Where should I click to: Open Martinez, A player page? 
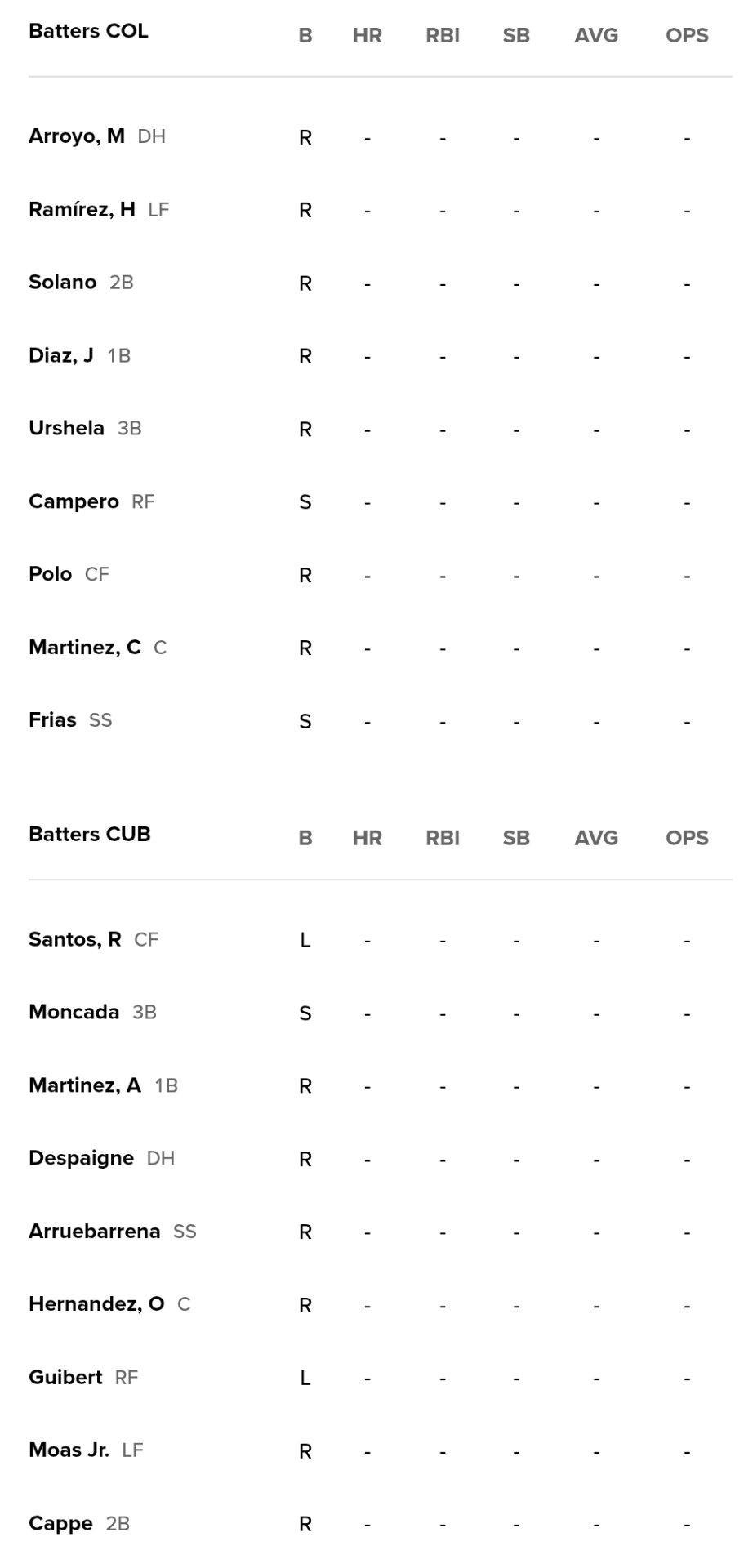pyautogui.click(x=85, y=1085)
